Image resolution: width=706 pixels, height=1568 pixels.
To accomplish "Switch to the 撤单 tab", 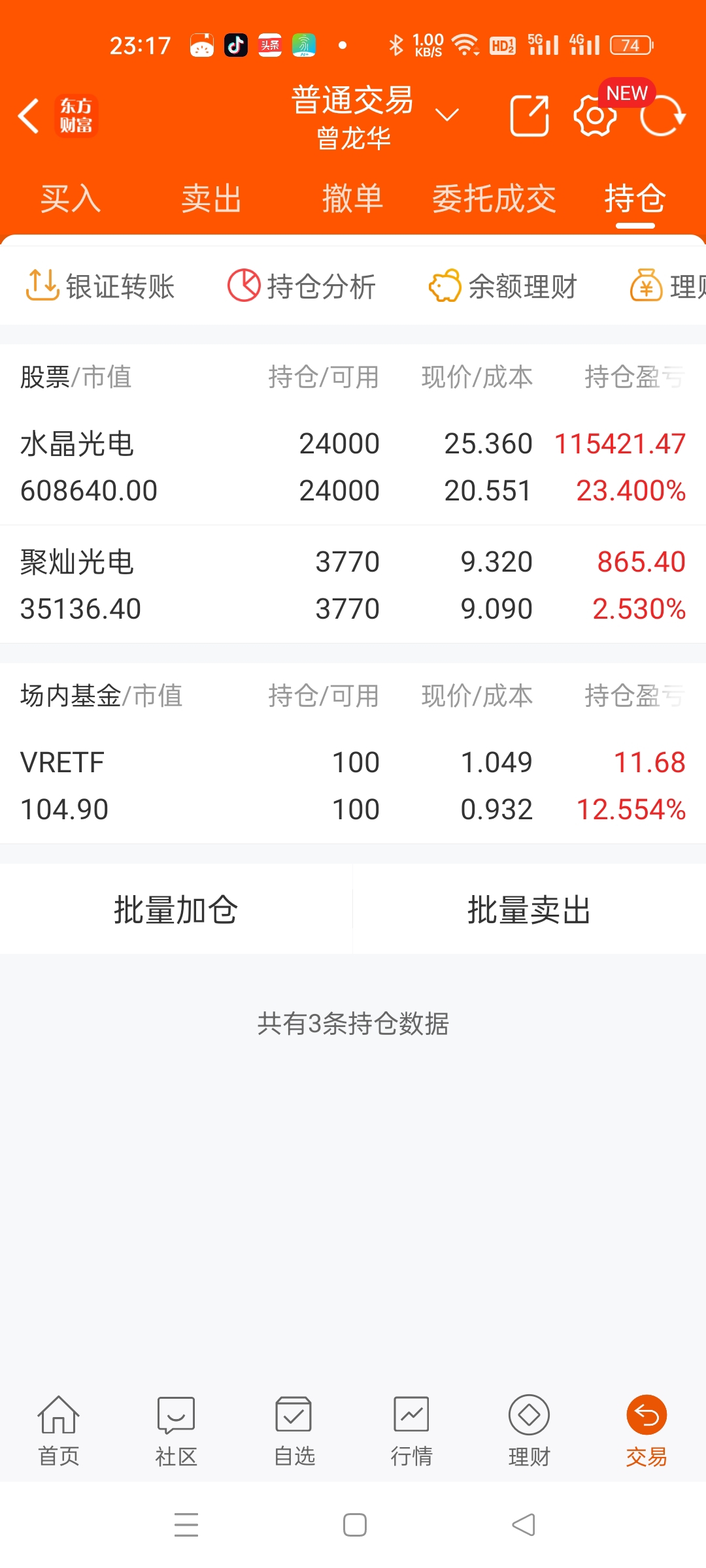I will click(353, 199).
